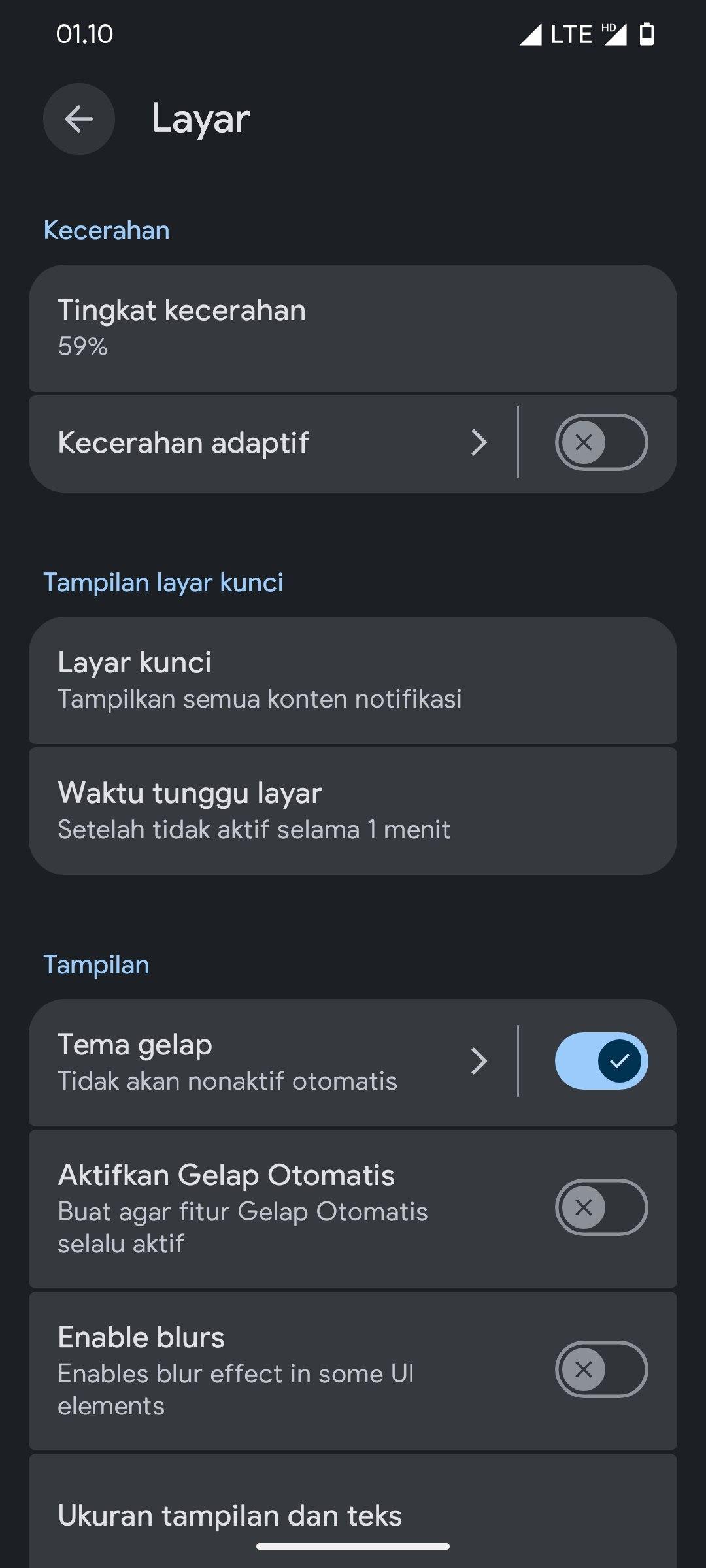The width and height of the screenshot is (706, 1568).
Task: Open Tema gelap settings
Action: point(261,1062)
